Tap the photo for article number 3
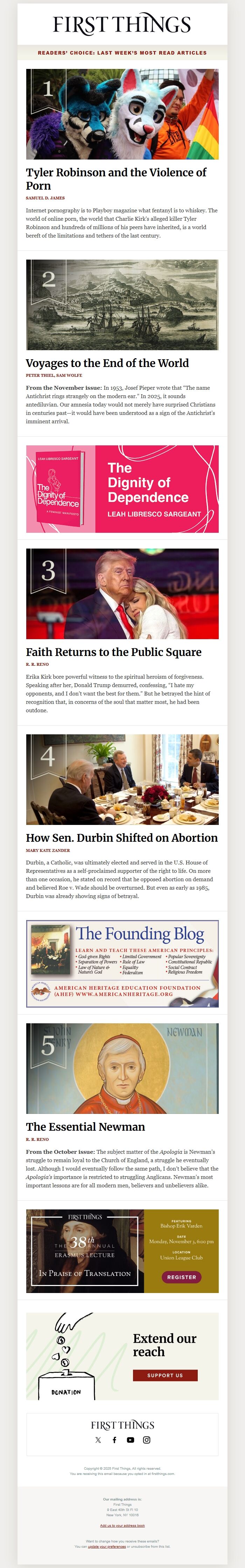Viewport: 245px width, 1568px height. pos(122,593)
